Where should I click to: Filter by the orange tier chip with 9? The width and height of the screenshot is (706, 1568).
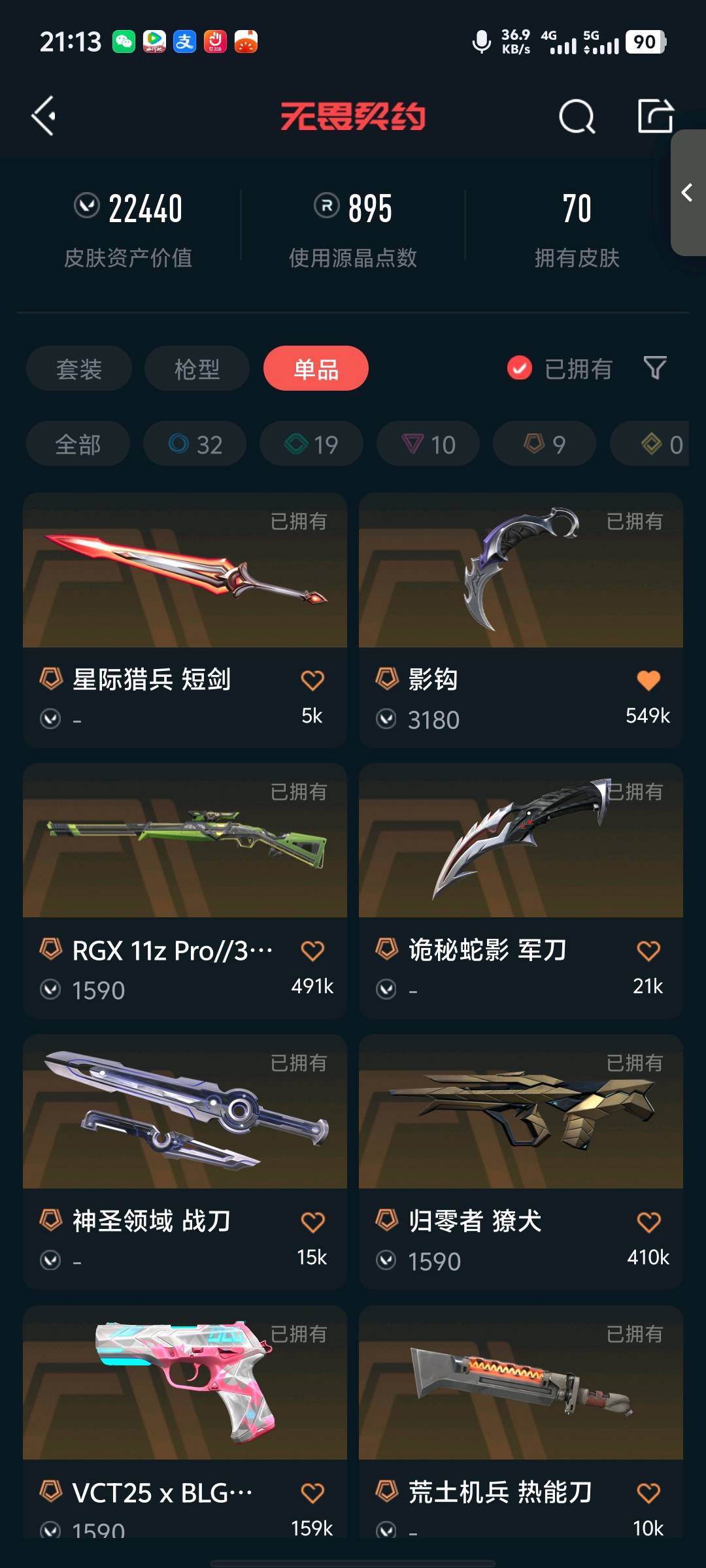point(545,444)
